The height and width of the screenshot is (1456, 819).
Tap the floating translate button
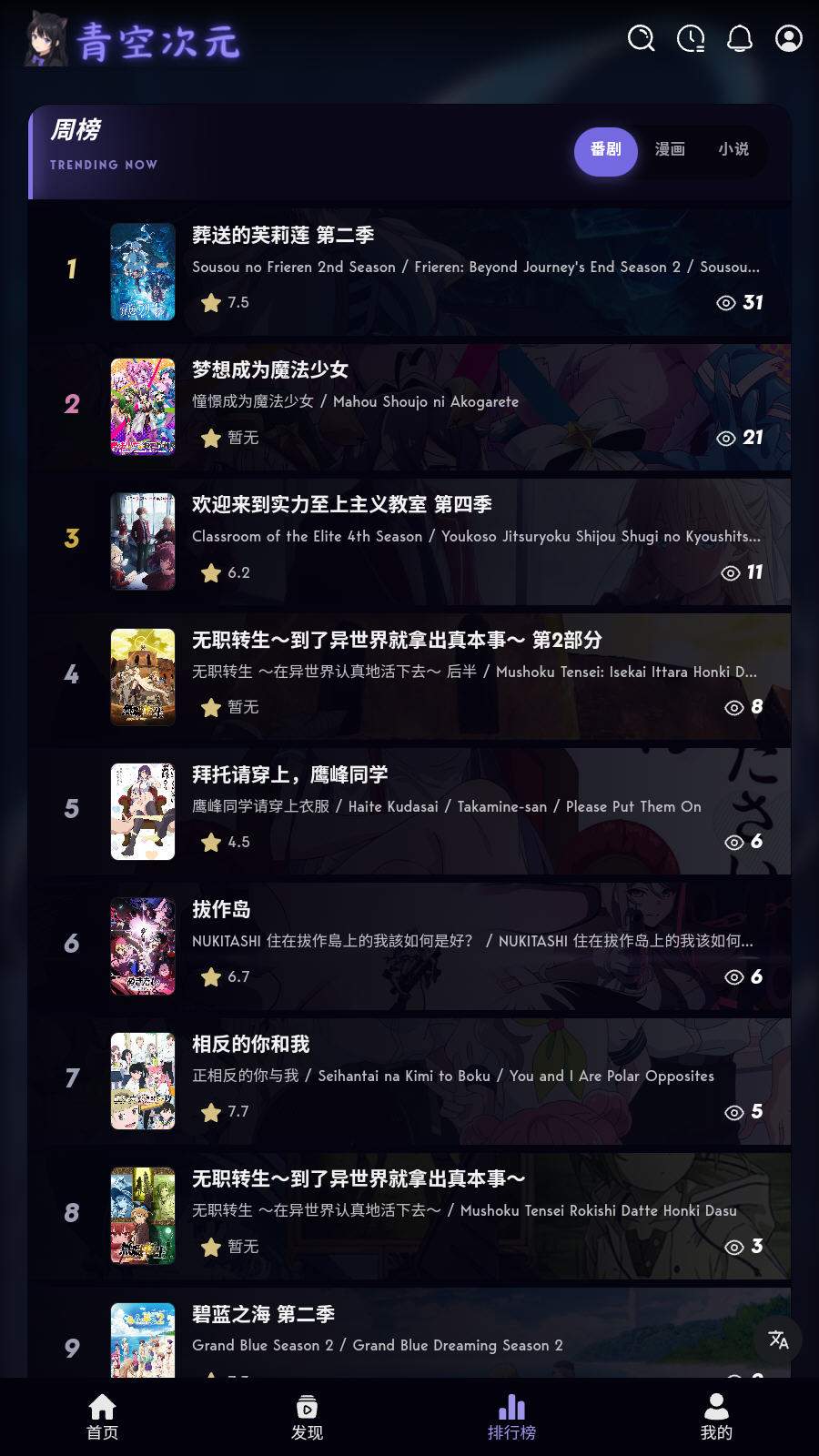[x=778, y=1340]
